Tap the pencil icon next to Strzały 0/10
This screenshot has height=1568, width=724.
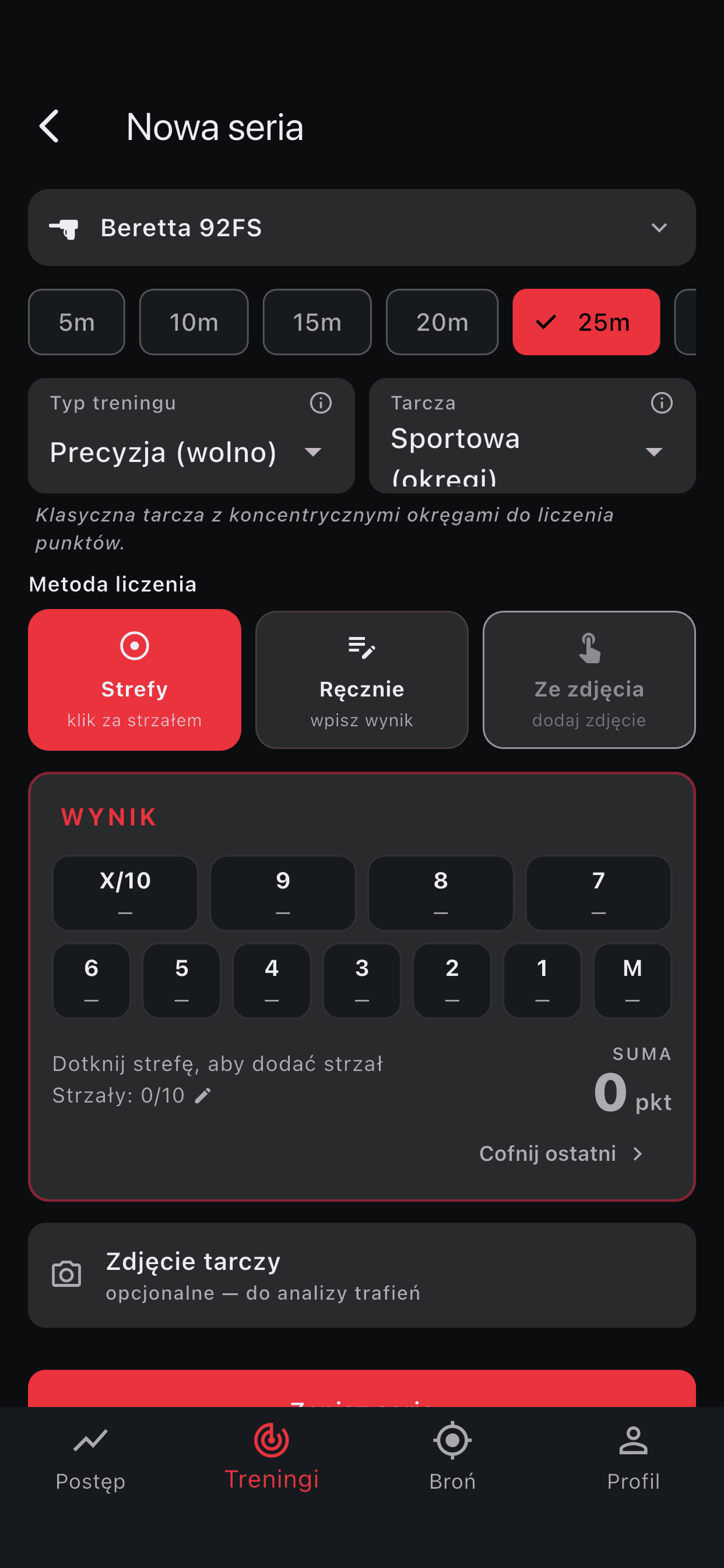(203, 1094)
